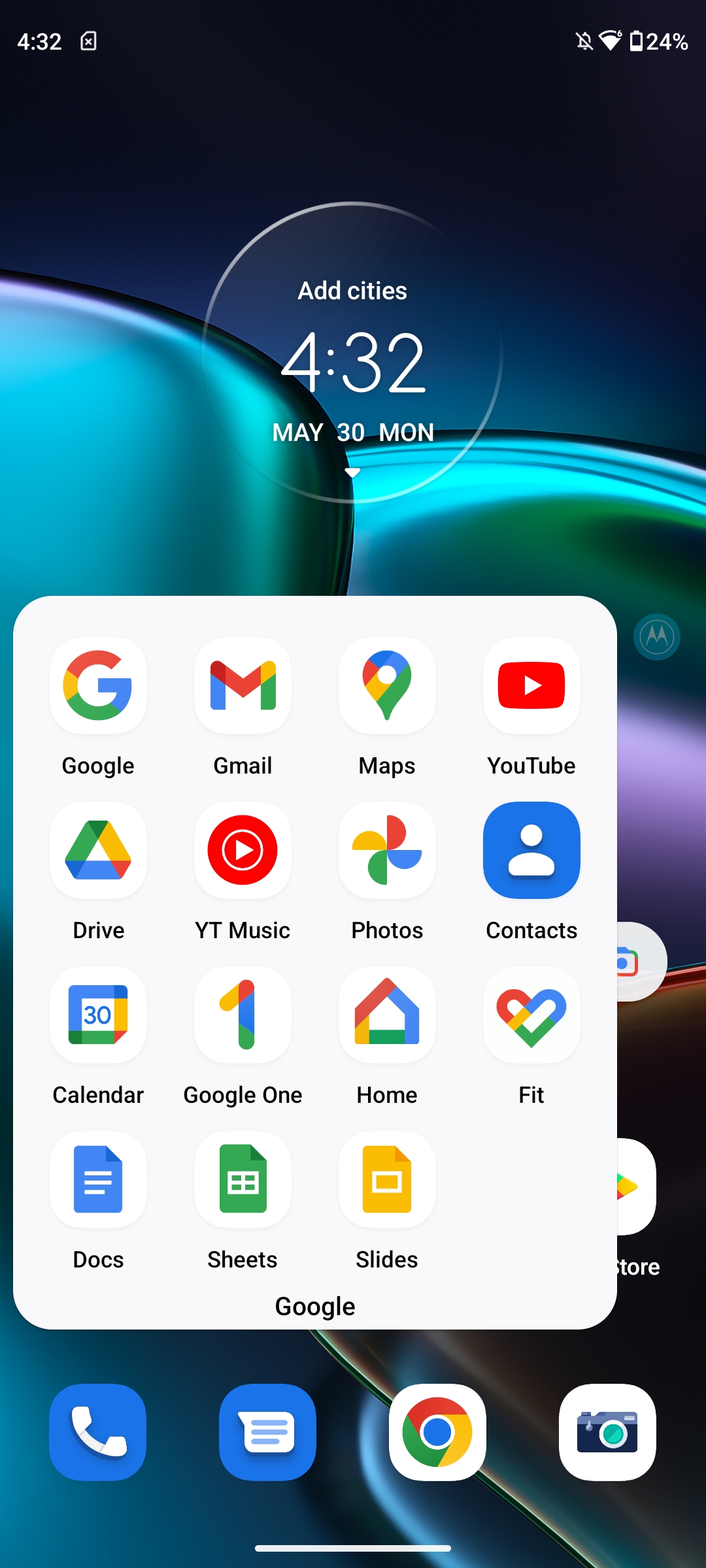The height and width of the screenshot is (1568, 706).
Task: Open the Camera app in the dock
Action: 607,1432
